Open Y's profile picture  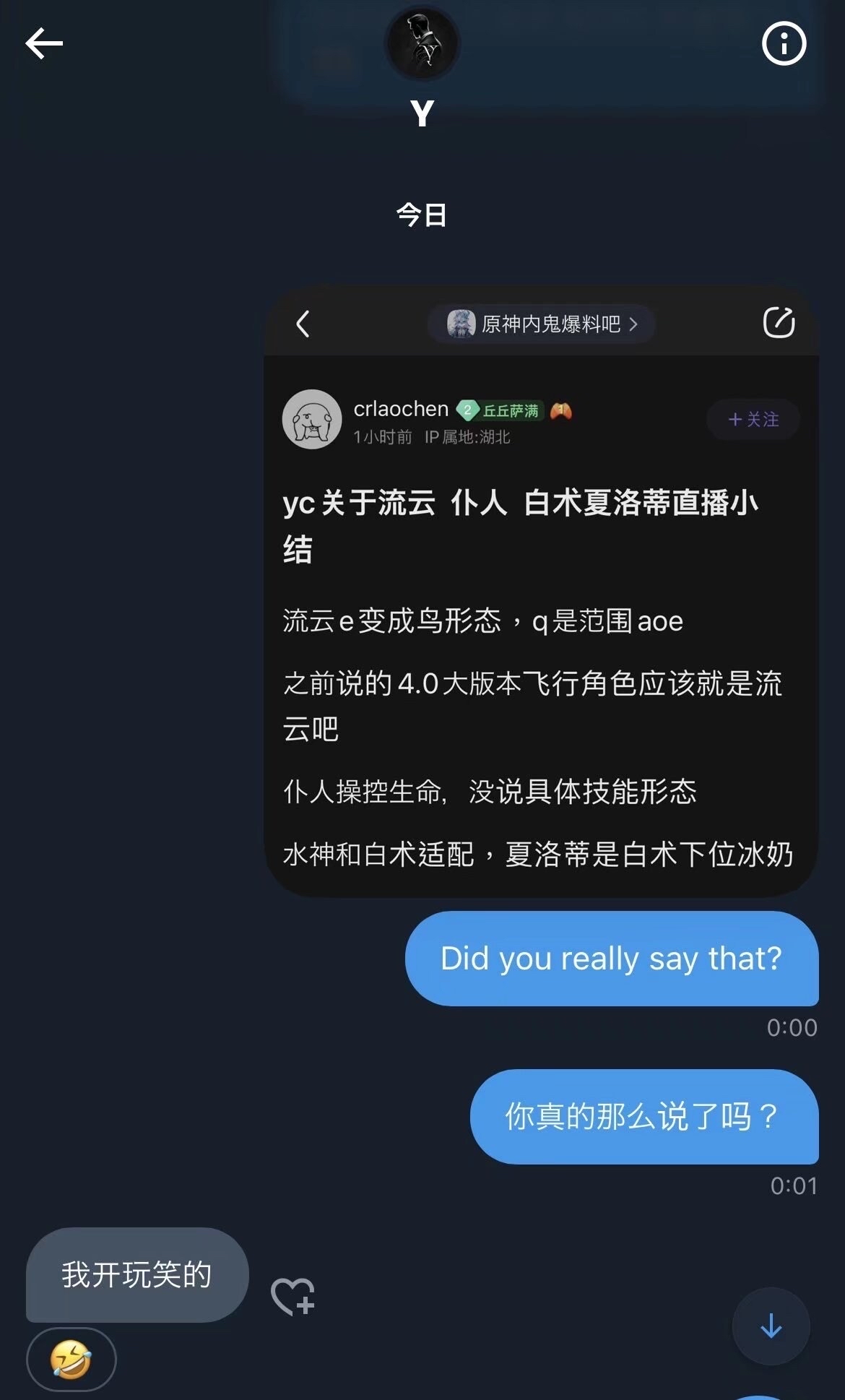(422, 43)
